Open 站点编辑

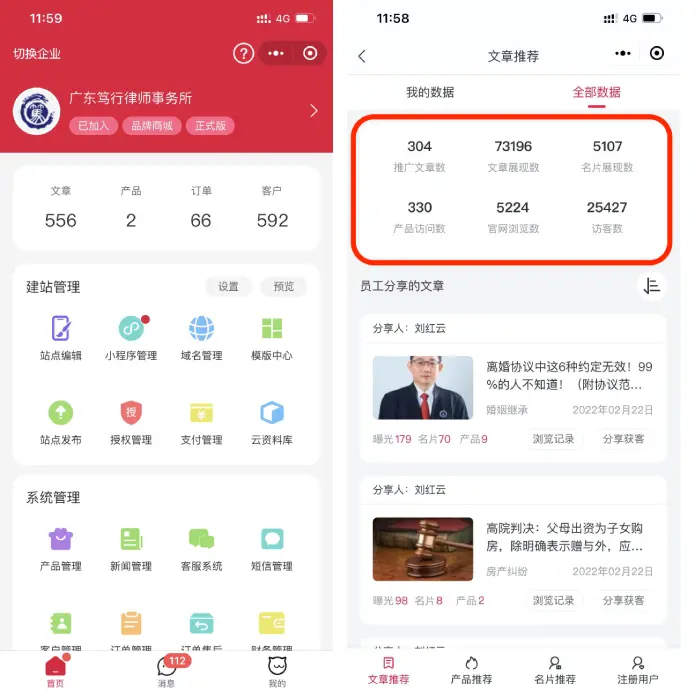tap(61, 338)
